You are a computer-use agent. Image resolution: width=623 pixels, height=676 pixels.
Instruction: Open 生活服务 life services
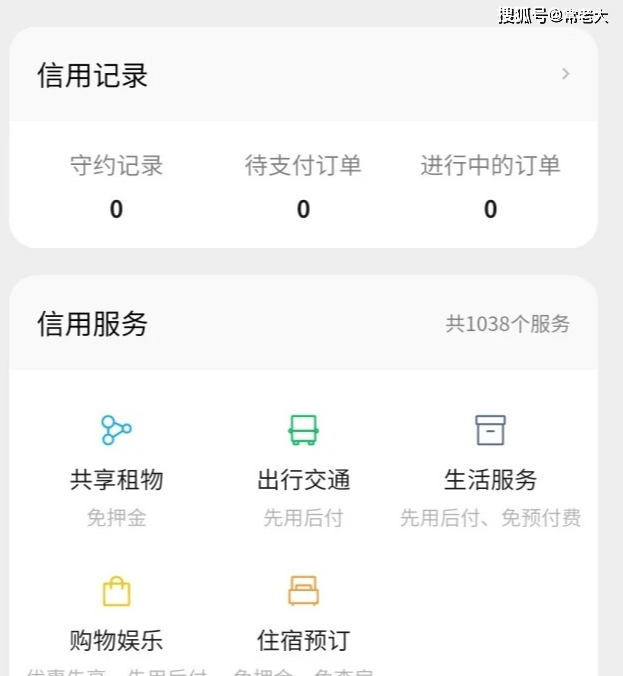(x=490, y=469)
